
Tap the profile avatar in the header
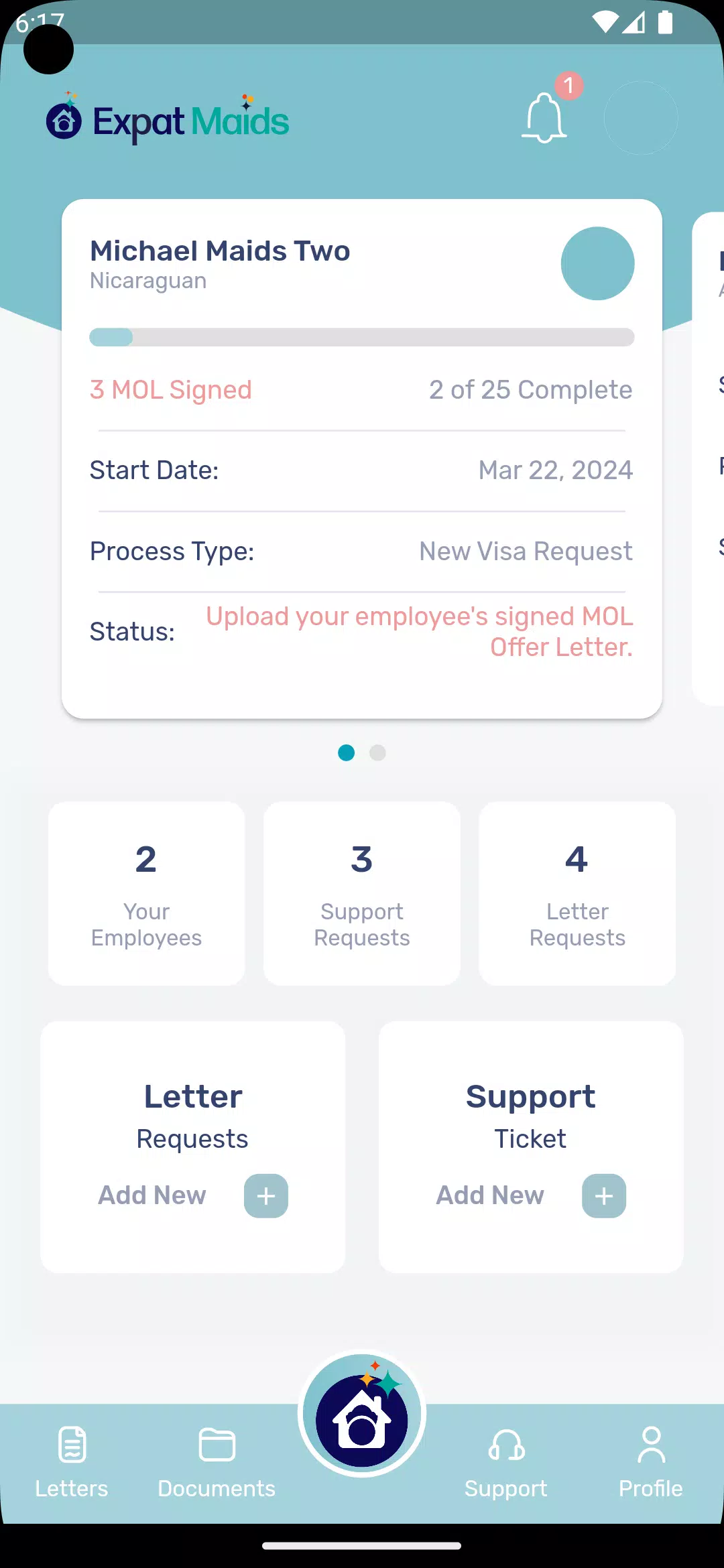641,118
